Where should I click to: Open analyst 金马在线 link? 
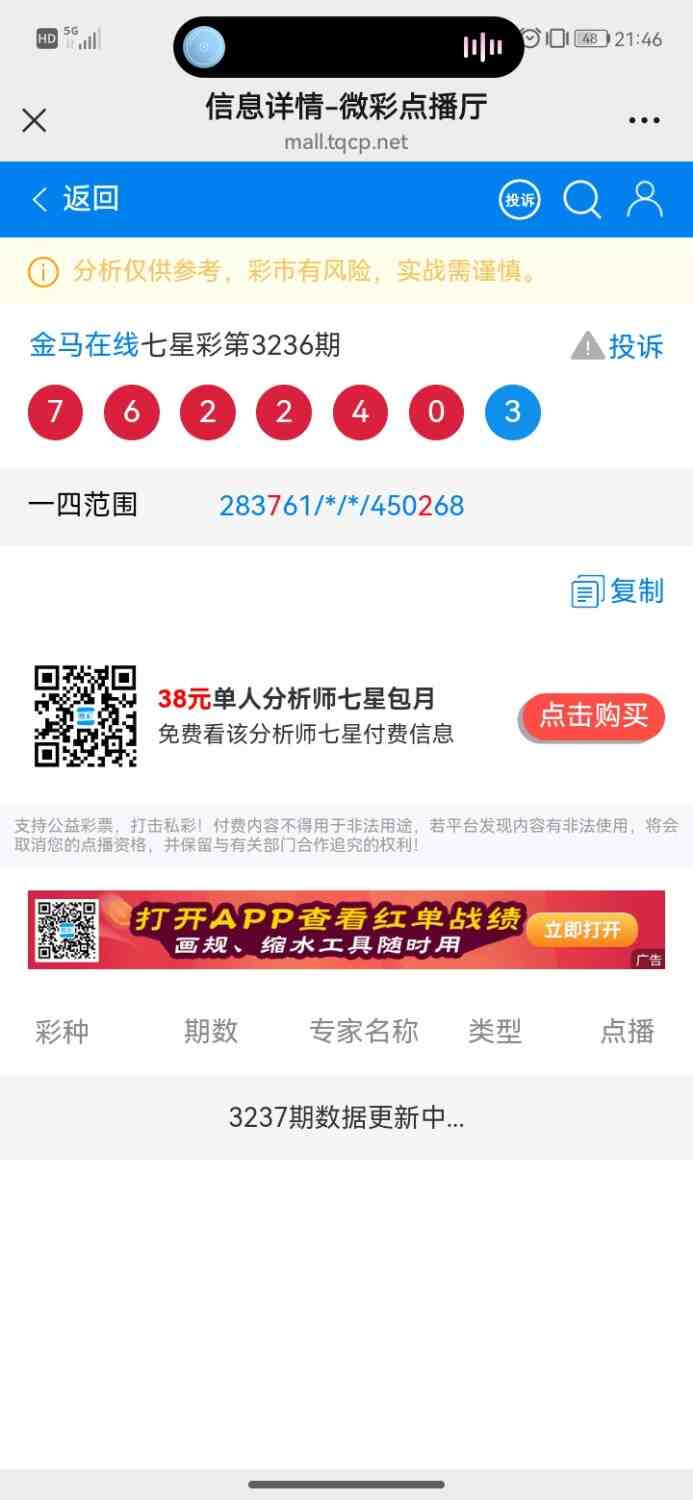(84, 346)
